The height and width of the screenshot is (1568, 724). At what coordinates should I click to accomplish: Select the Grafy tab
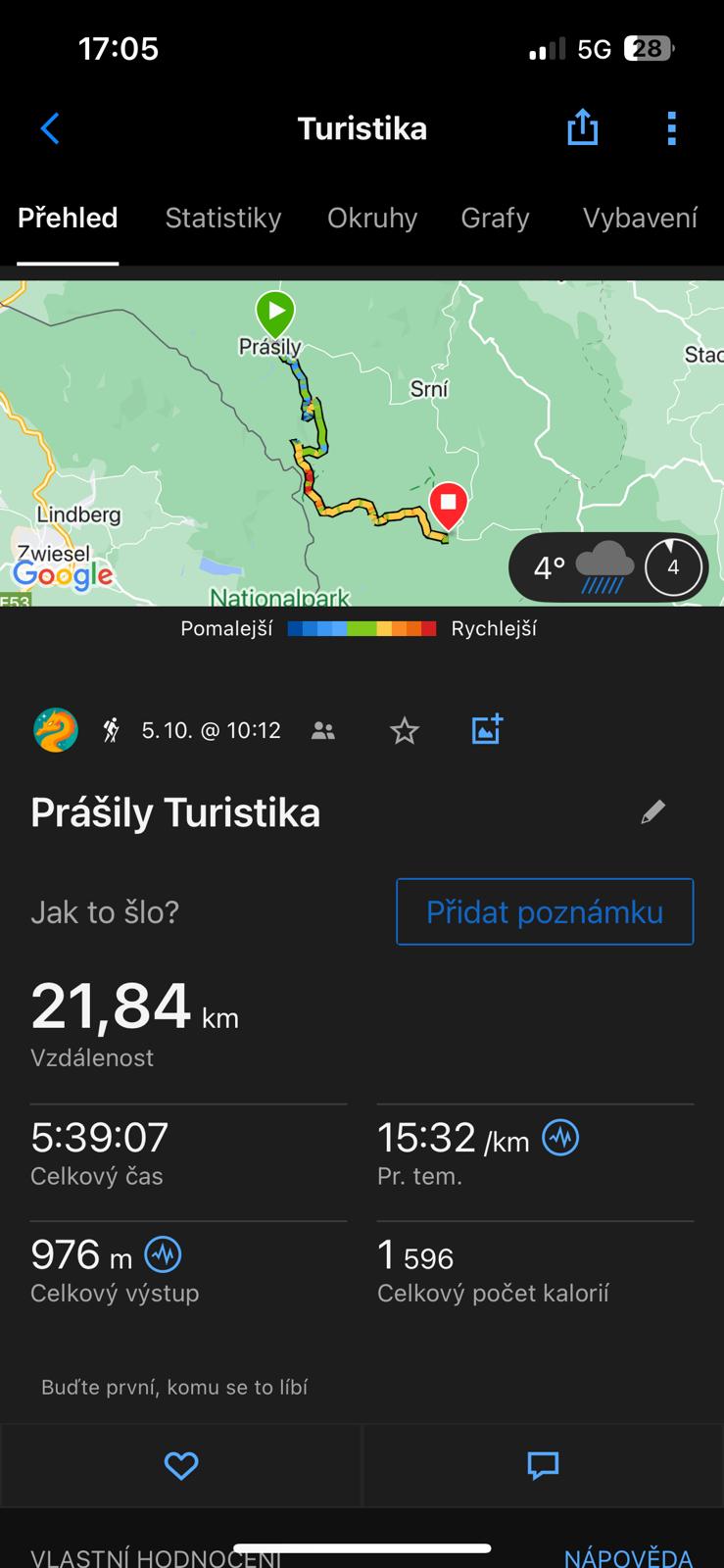point(496,218)
